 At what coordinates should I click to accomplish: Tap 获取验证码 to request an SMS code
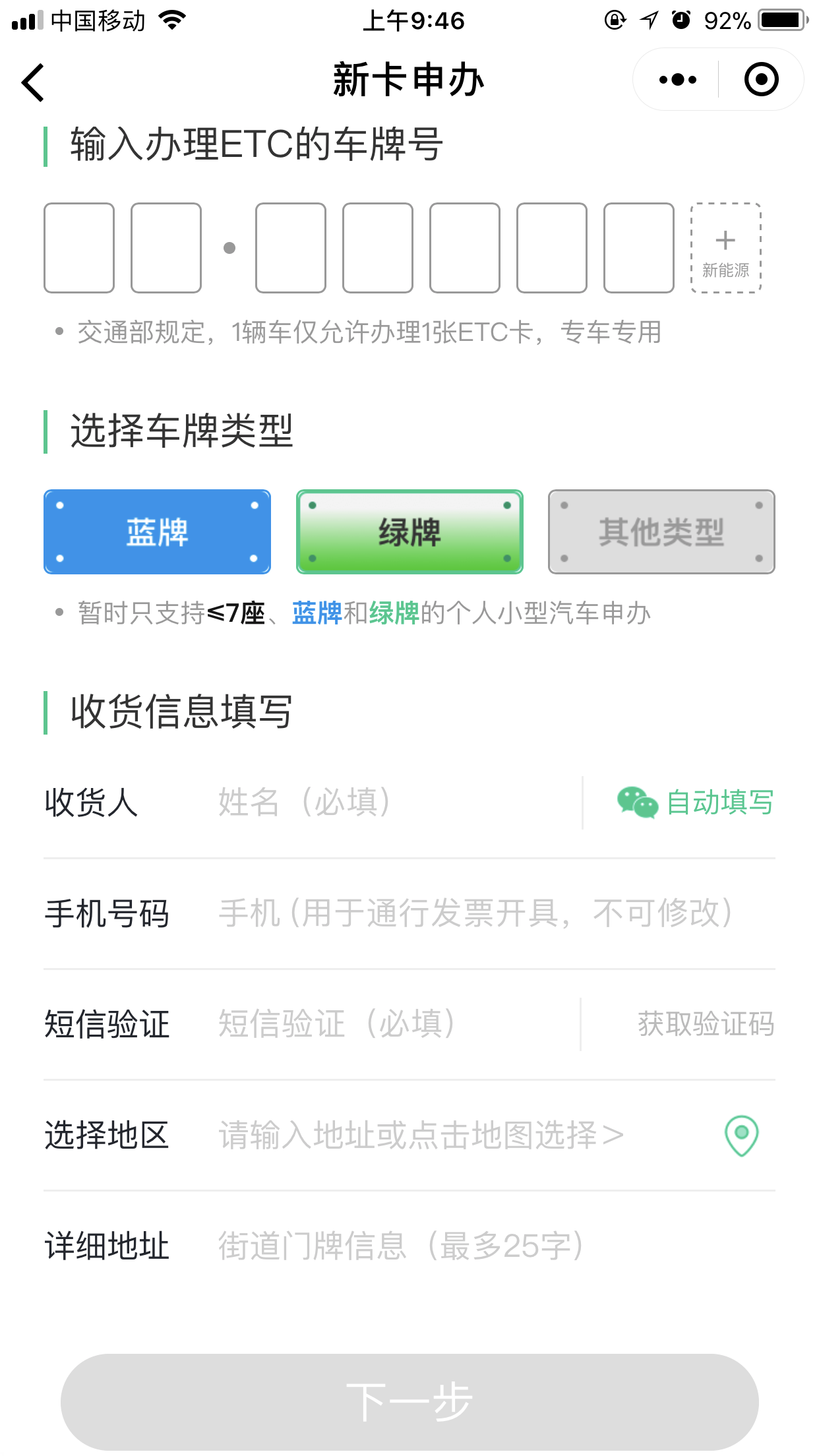[x=705, y=1023]
